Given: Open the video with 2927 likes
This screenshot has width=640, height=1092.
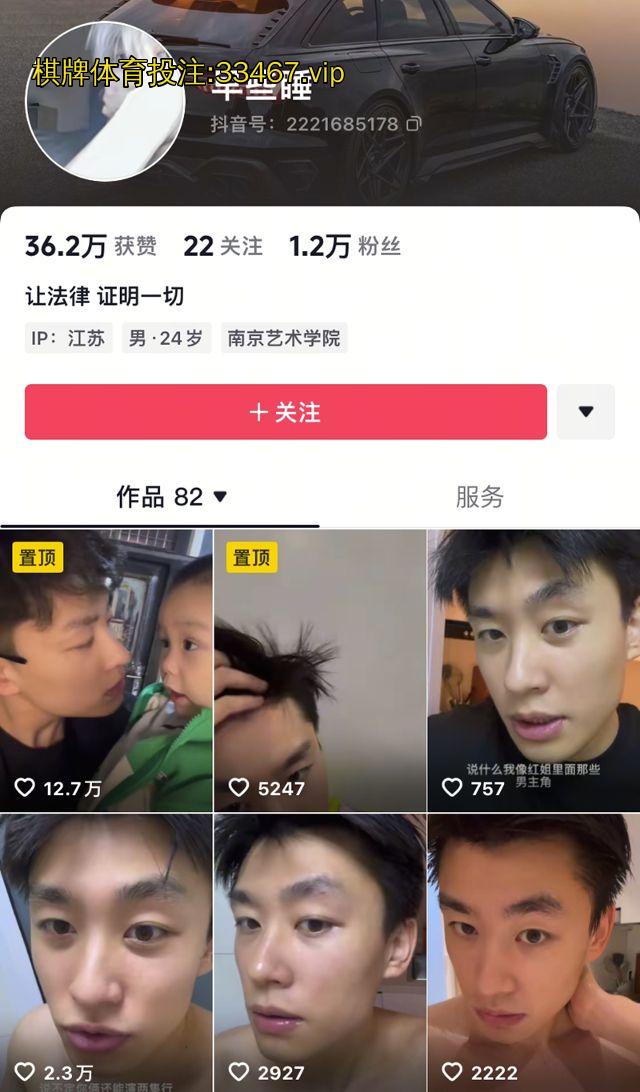Looking at the screenshot, I should (x=319, y=950).
